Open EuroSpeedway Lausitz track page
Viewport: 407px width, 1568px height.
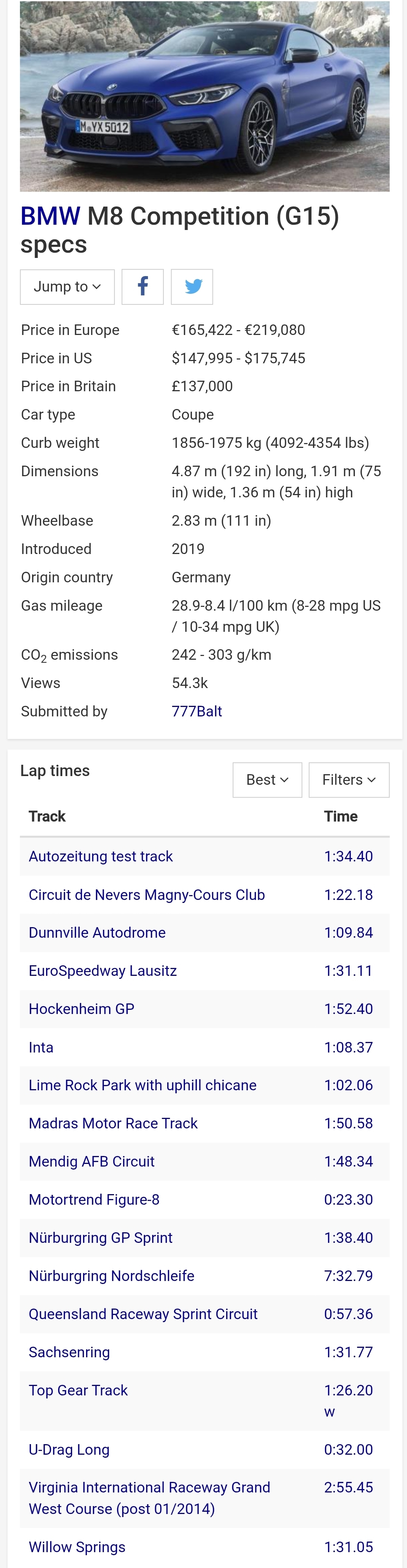tap(102, 971)
